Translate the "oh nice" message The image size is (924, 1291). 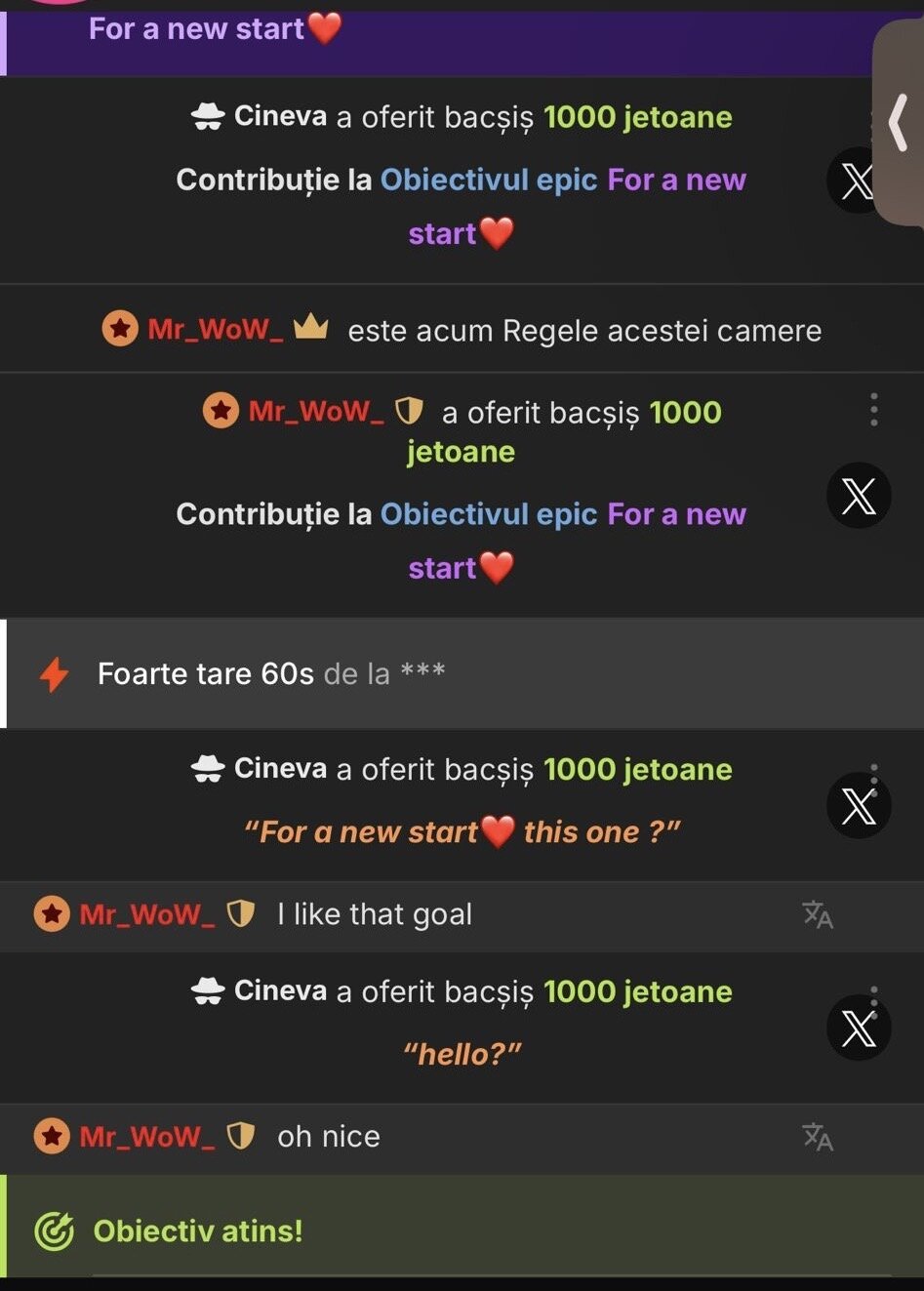[818, 1137]
